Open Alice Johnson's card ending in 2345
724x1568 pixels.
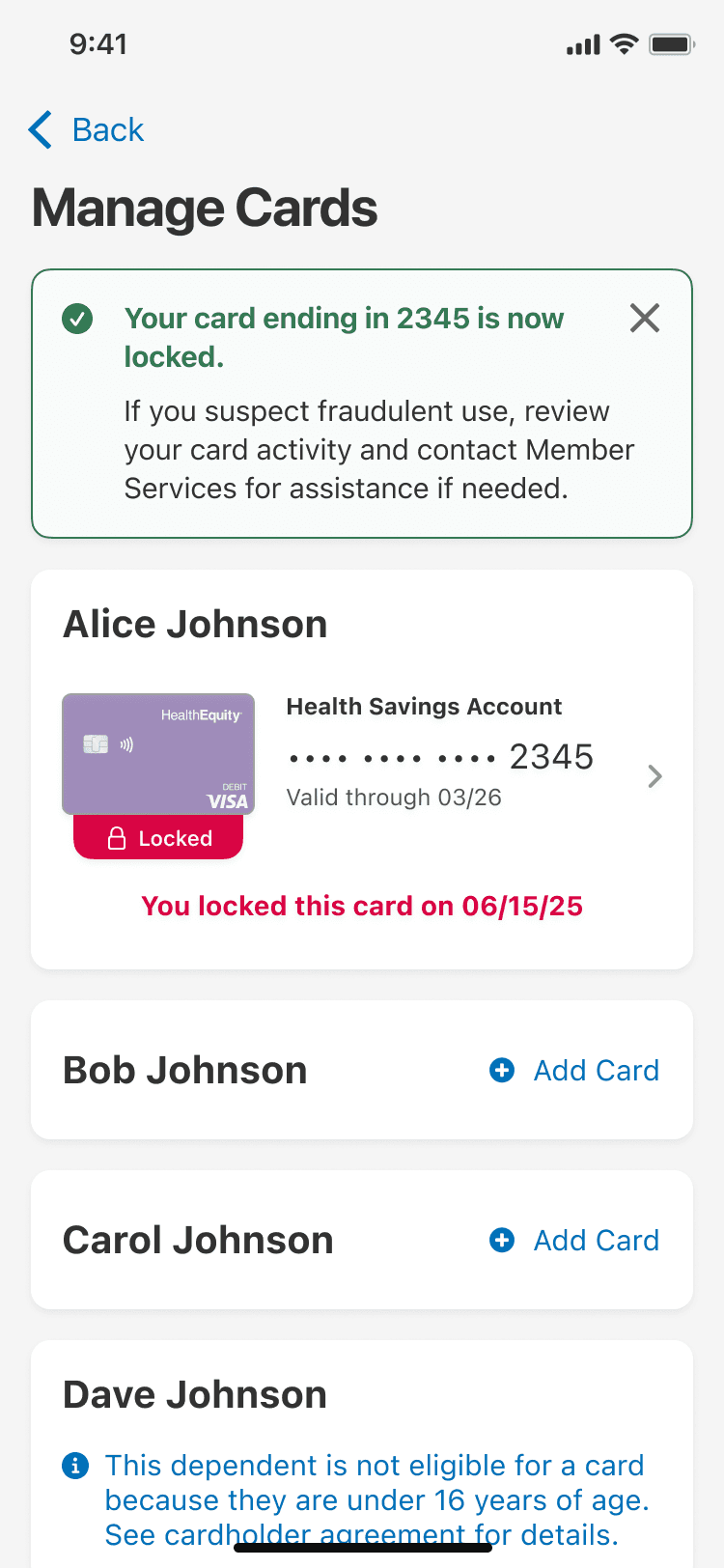coord(654,776)
